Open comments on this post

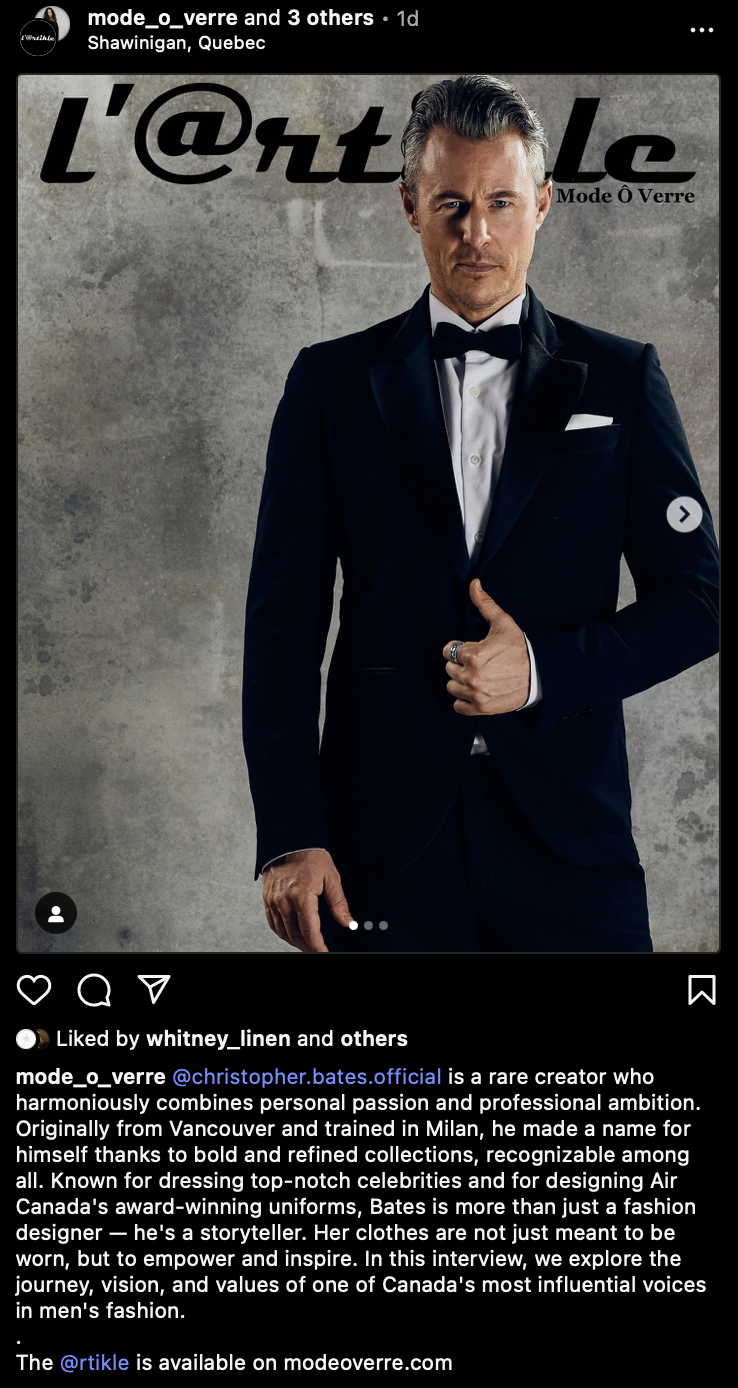pos(94,990)
